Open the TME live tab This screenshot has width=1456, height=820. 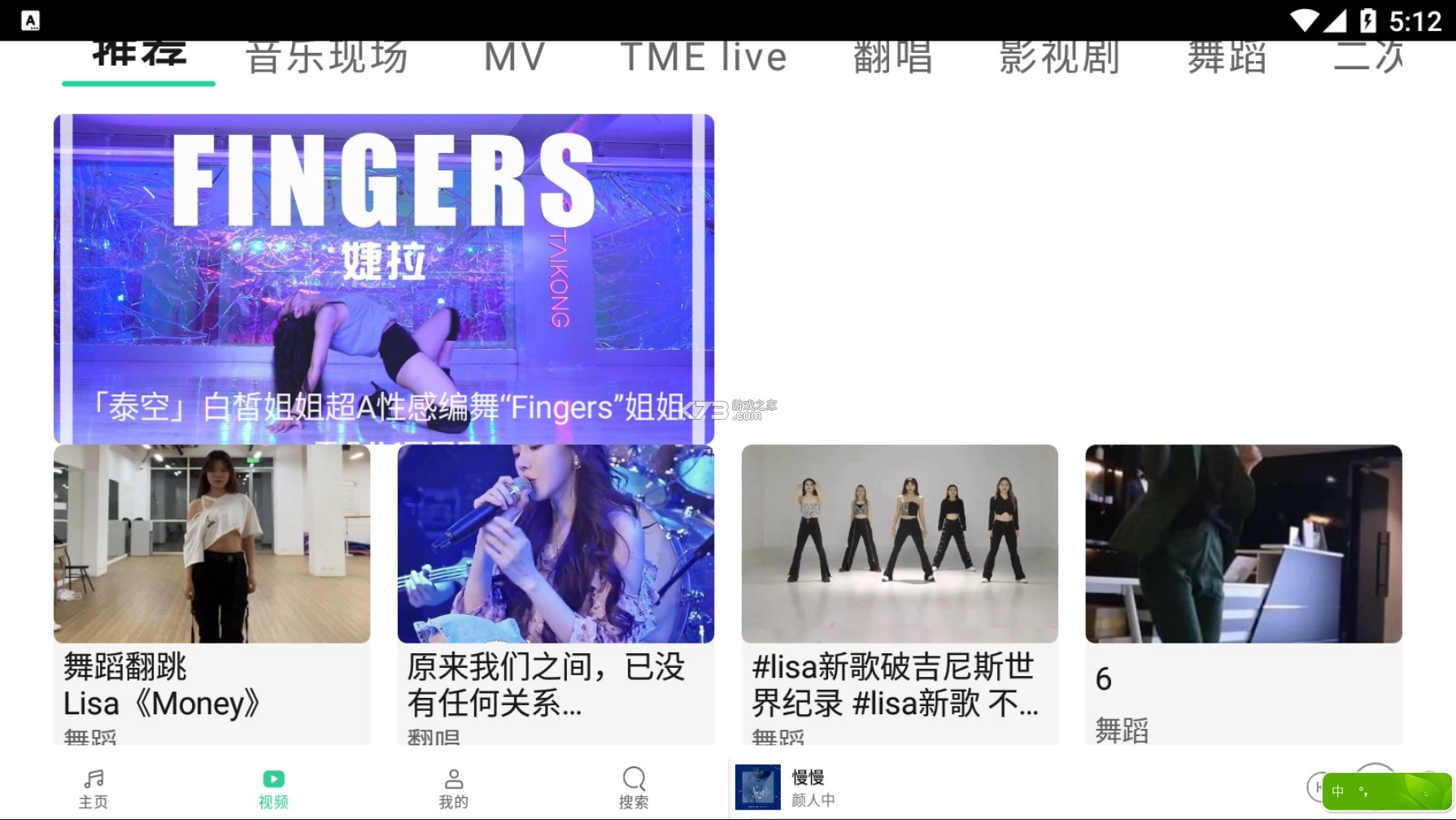click(x=704, y=59)
